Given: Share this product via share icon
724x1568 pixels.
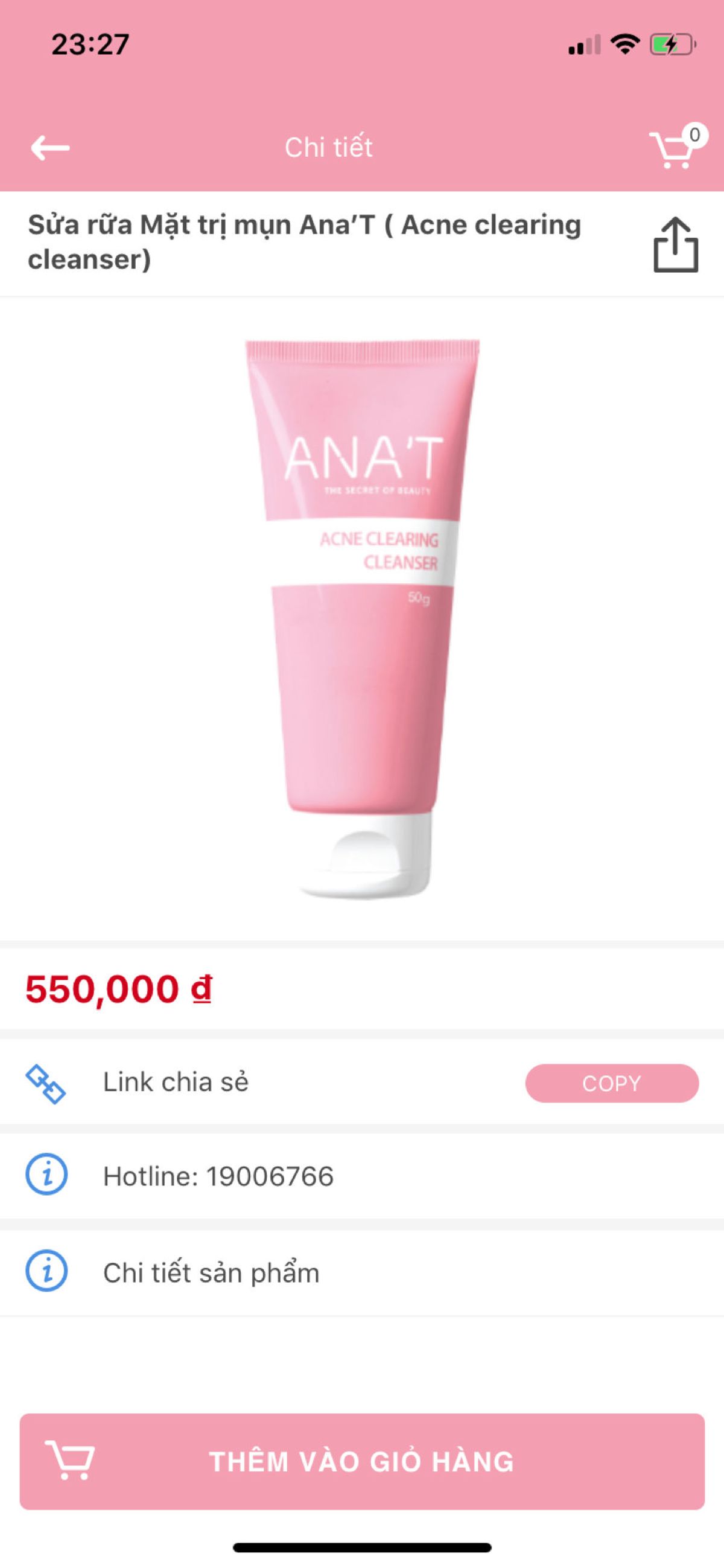Looking at the screenshot, I should 675,244.
